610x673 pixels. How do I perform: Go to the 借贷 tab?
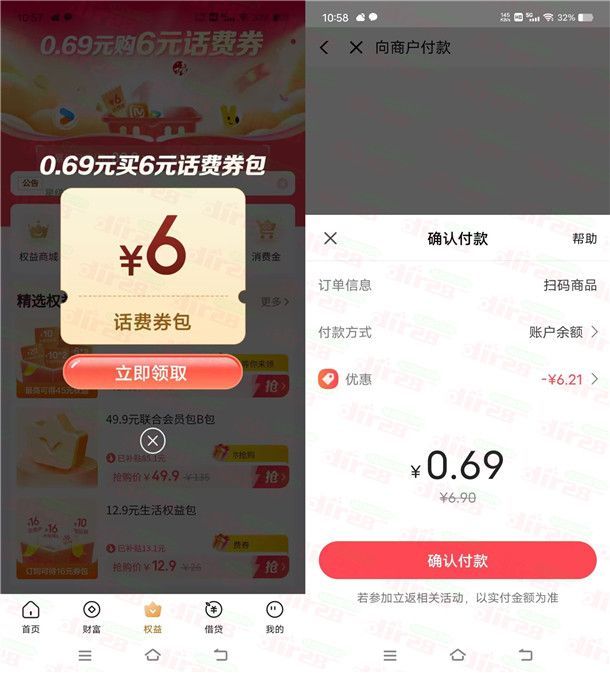click(x=213, y=617)
